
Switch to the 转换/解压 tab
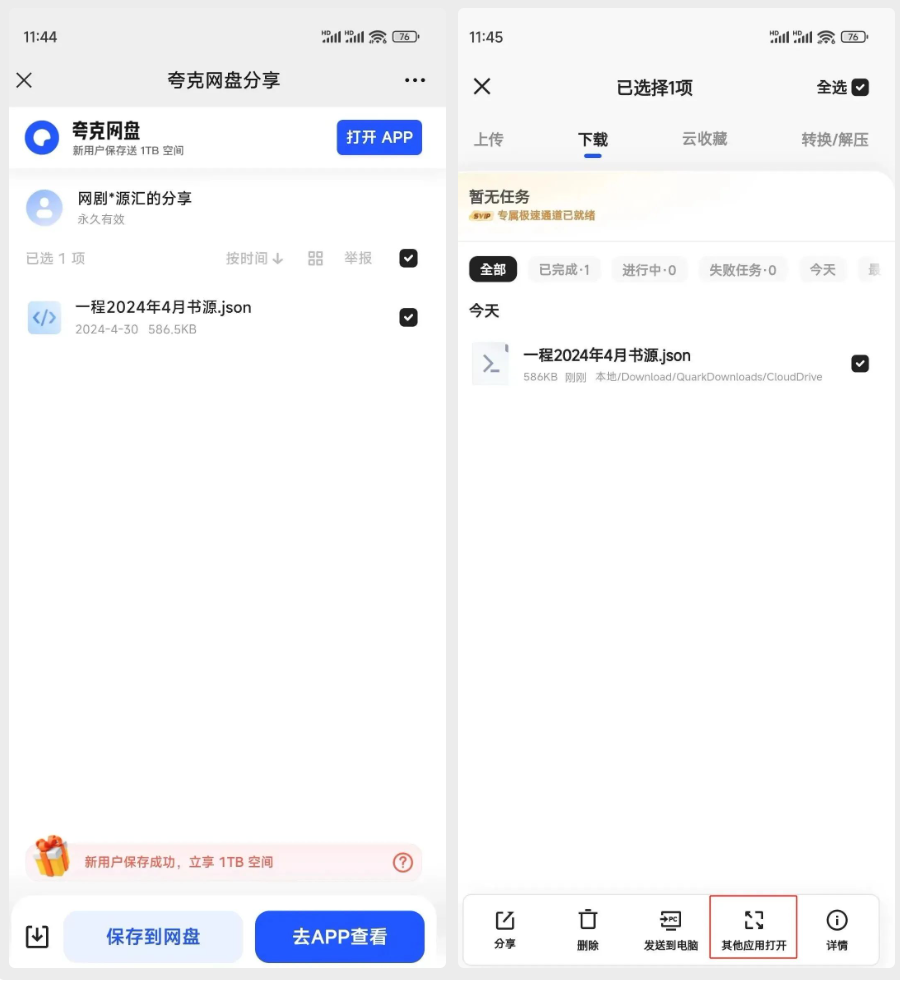click(x=834, y=139)
